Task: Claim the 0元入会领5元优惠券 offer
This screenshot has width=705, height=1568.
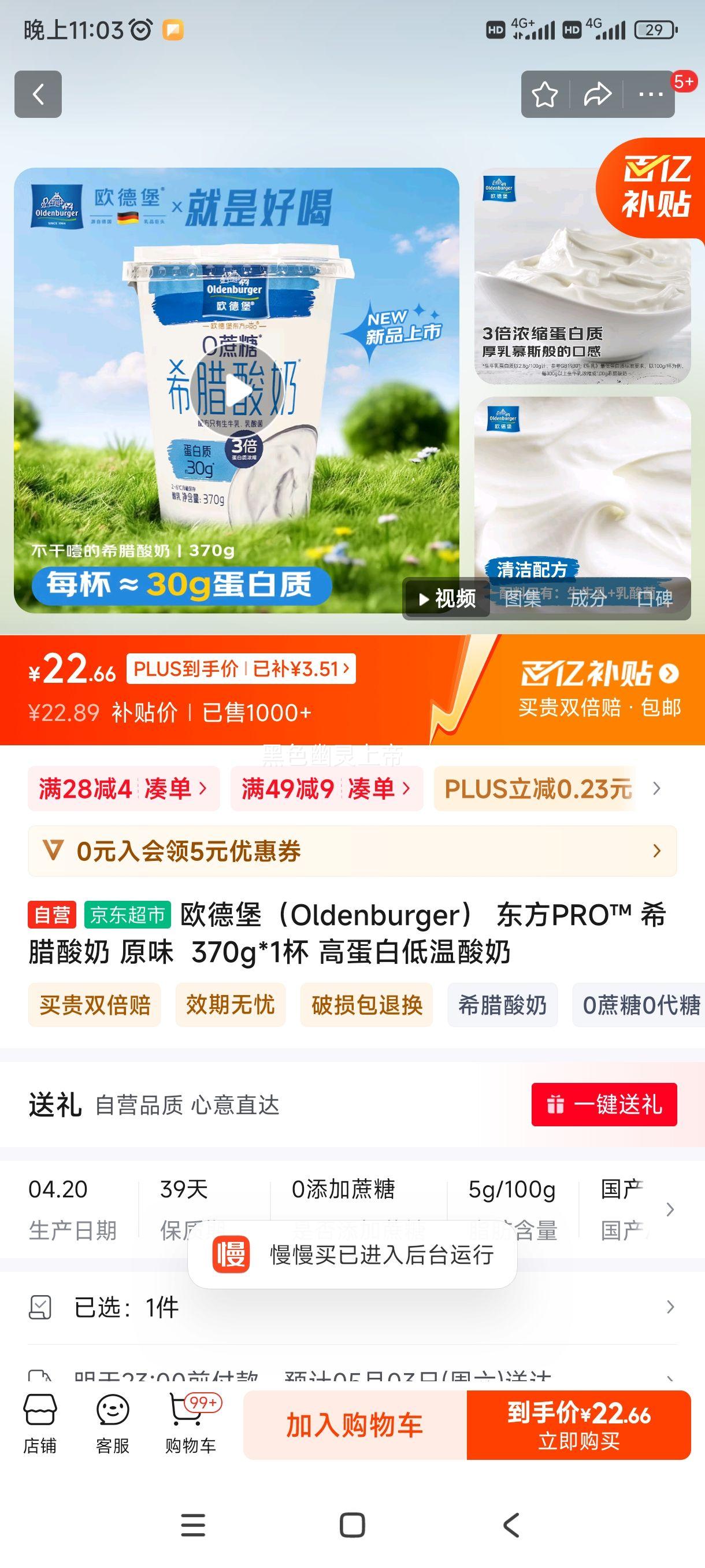Action: point(352,851)
